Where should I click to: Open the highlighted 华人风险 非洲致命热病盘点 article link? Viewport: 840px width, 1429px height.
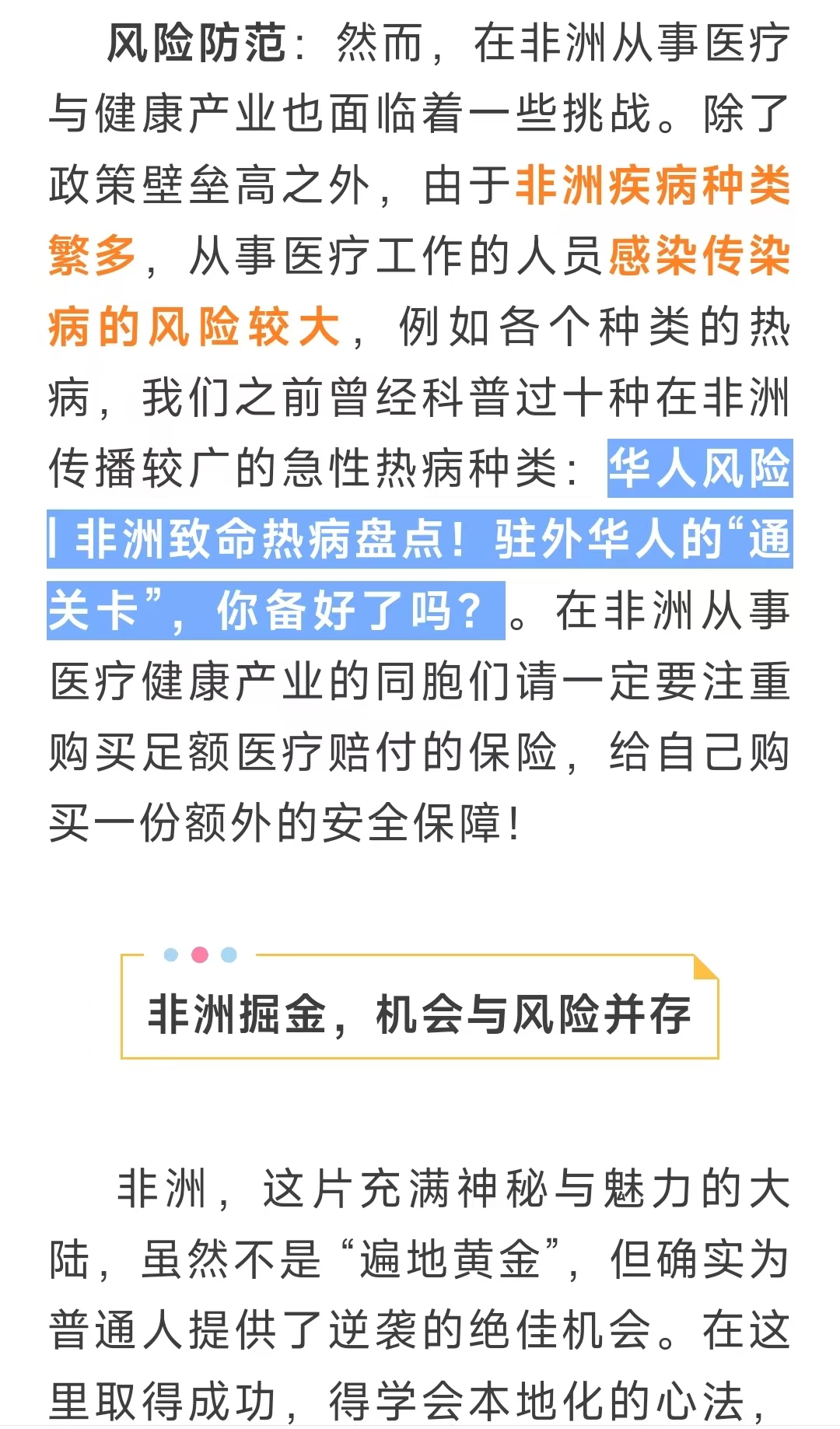(x=420, y=539)
